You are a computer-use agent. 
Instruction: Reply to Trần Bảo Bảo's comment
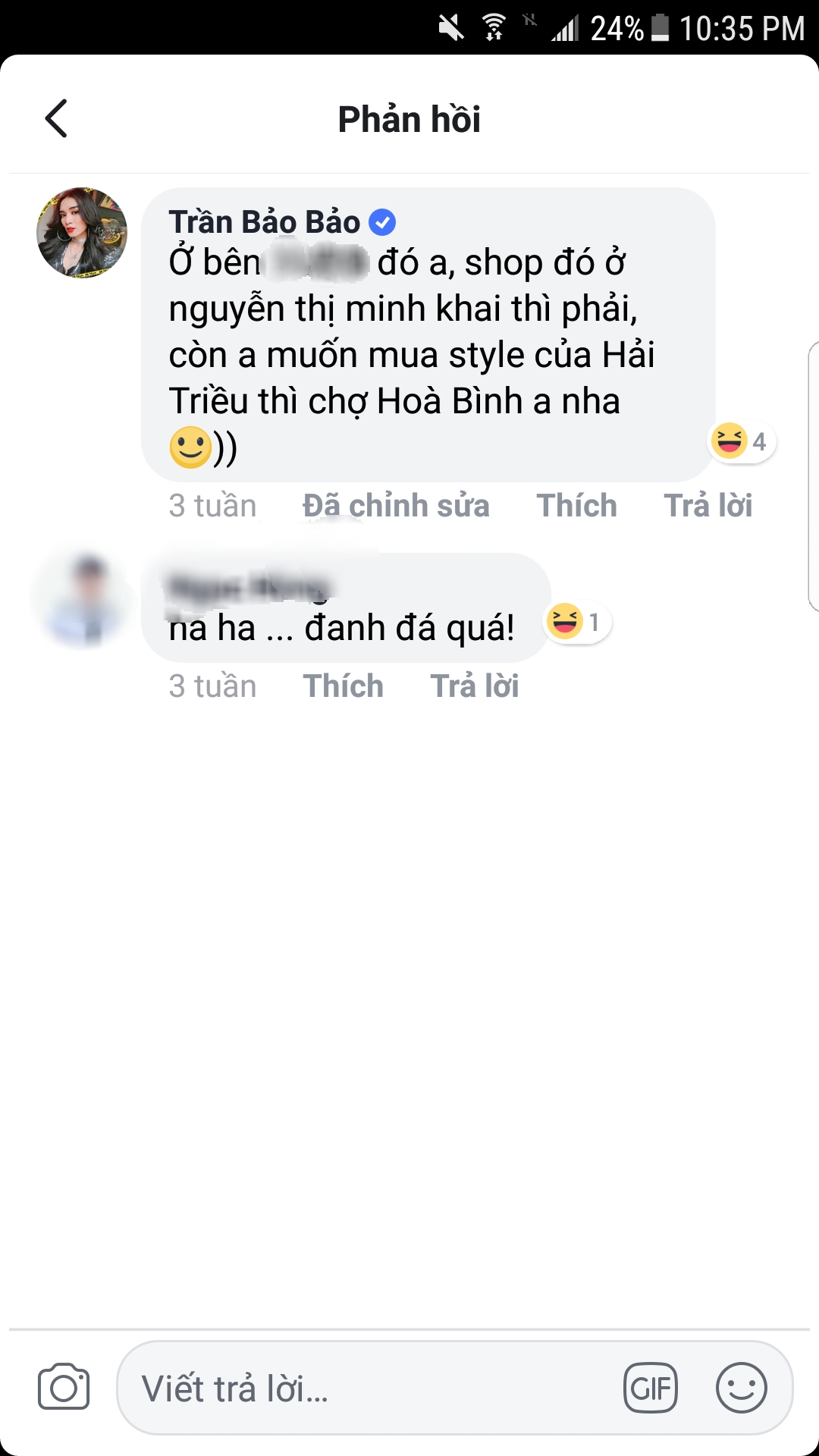pos(708,506)
